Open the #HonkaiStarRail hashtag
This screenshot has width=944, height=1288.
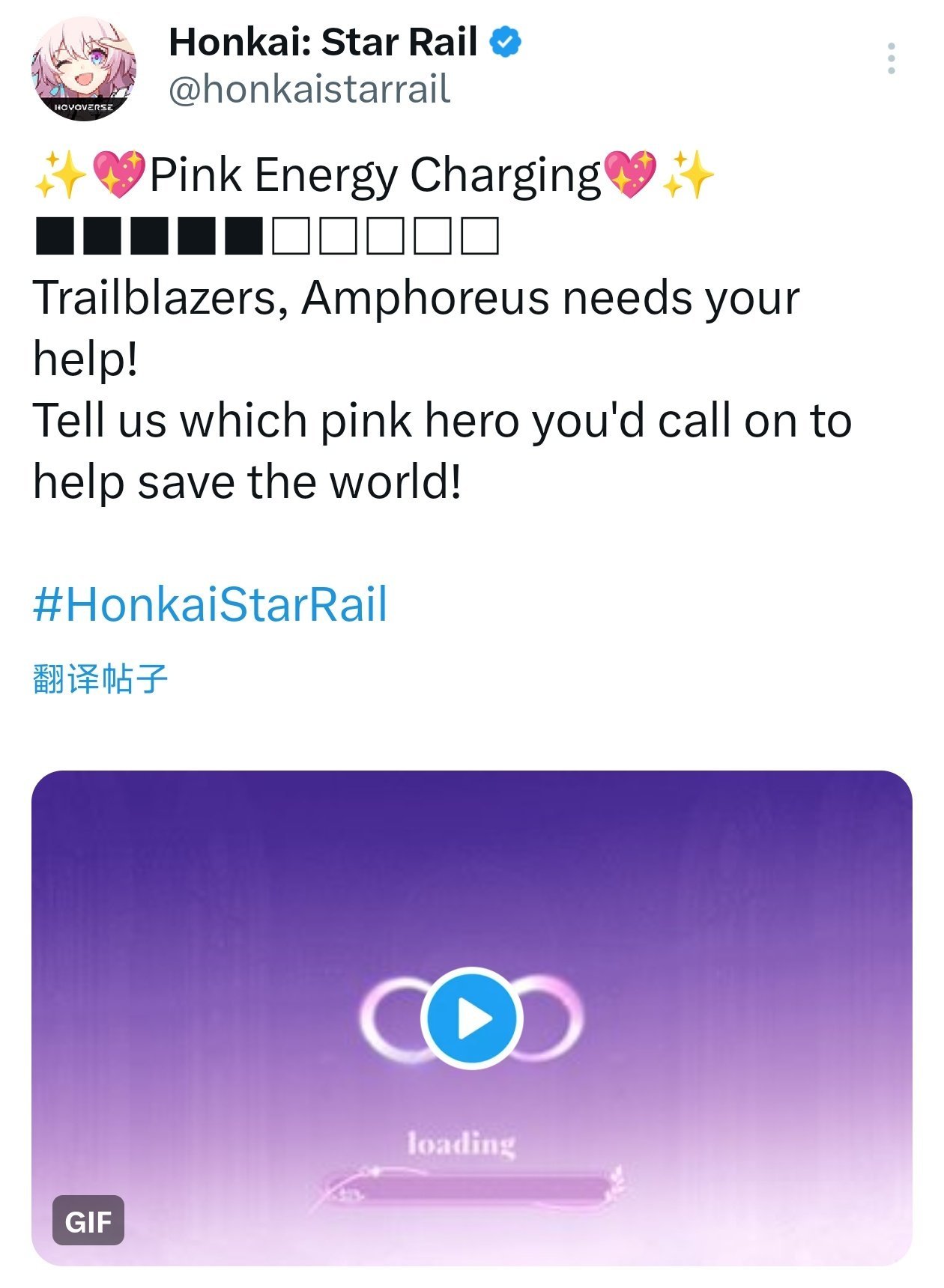[211, 605]
